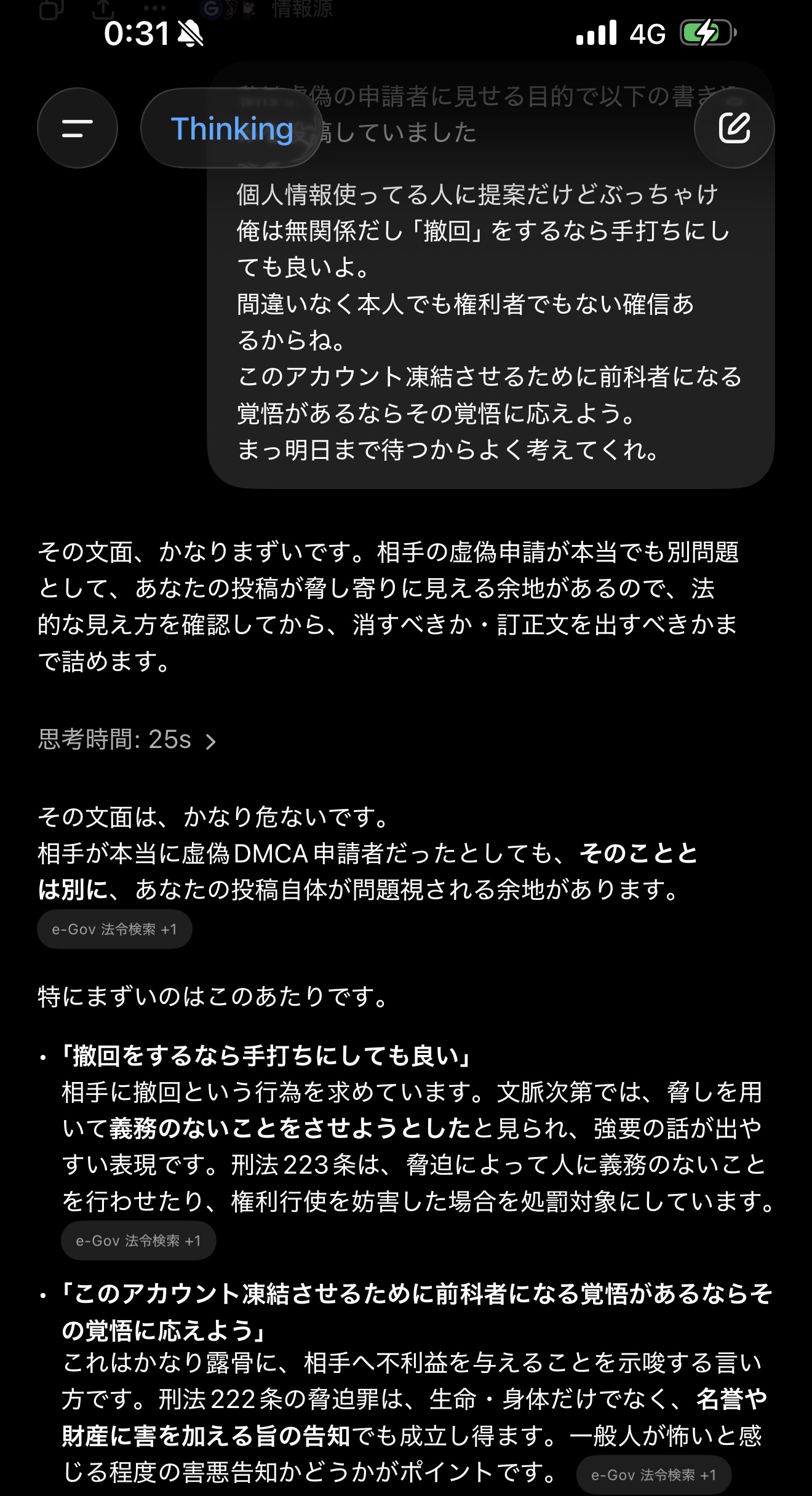This screenshot has height=1496, width=812.
Task: Open the sidebar menu button
Action: [78, 128]
